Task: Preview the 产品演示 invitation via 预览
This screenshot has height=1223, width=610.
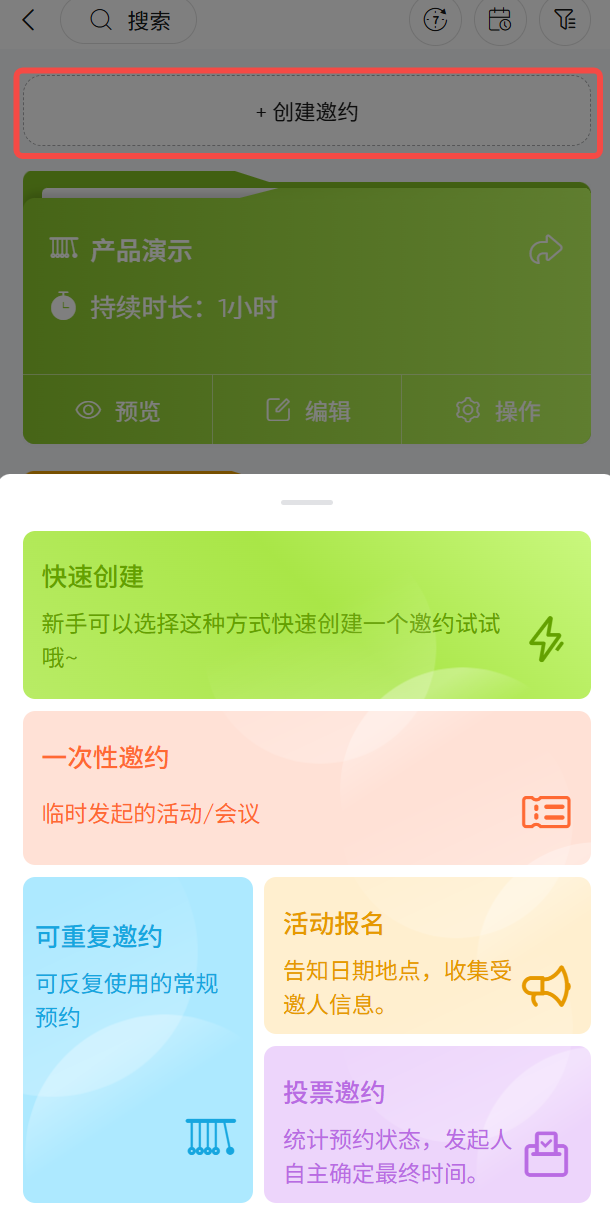Action: point(118,410)
